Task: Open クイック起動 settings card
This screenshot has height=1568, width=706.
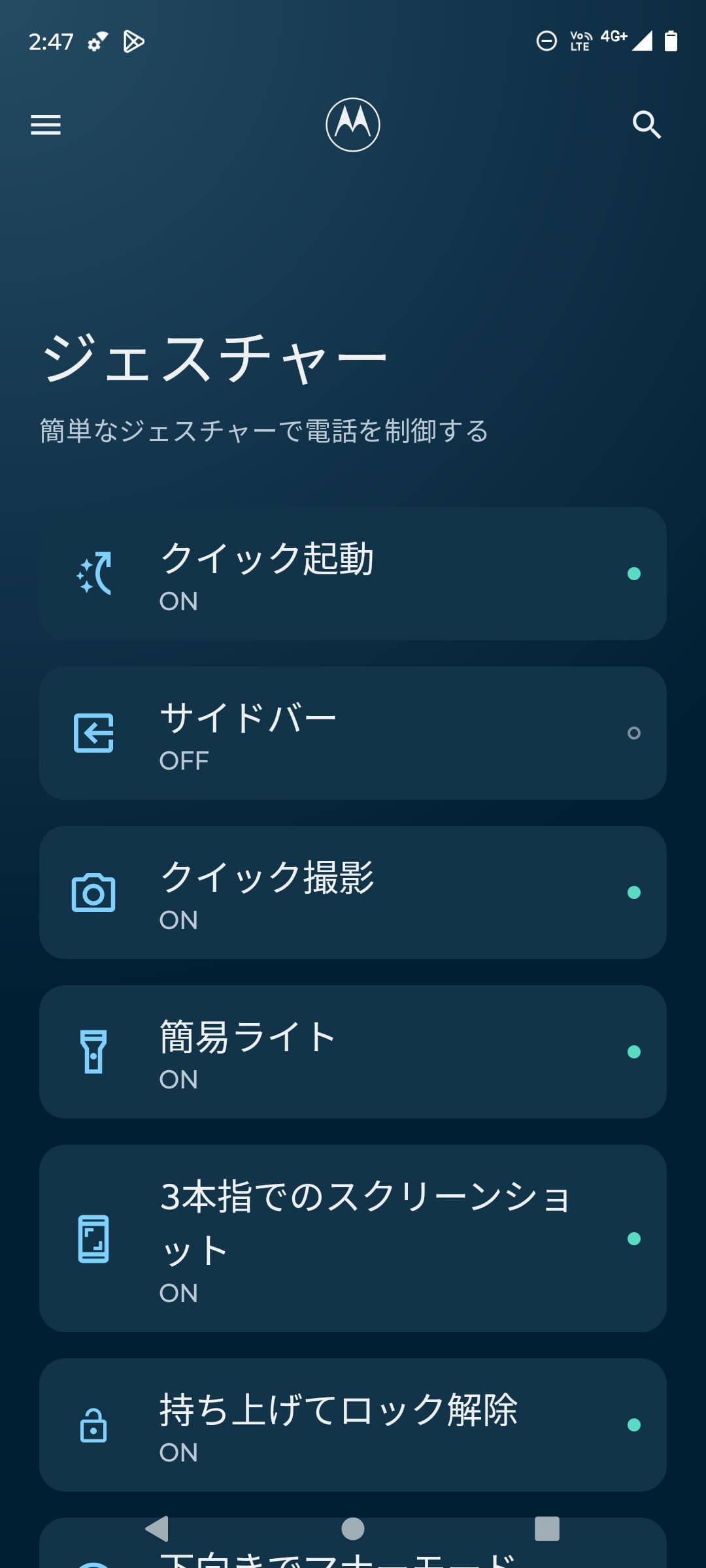Action: click(x=353, y=574)
